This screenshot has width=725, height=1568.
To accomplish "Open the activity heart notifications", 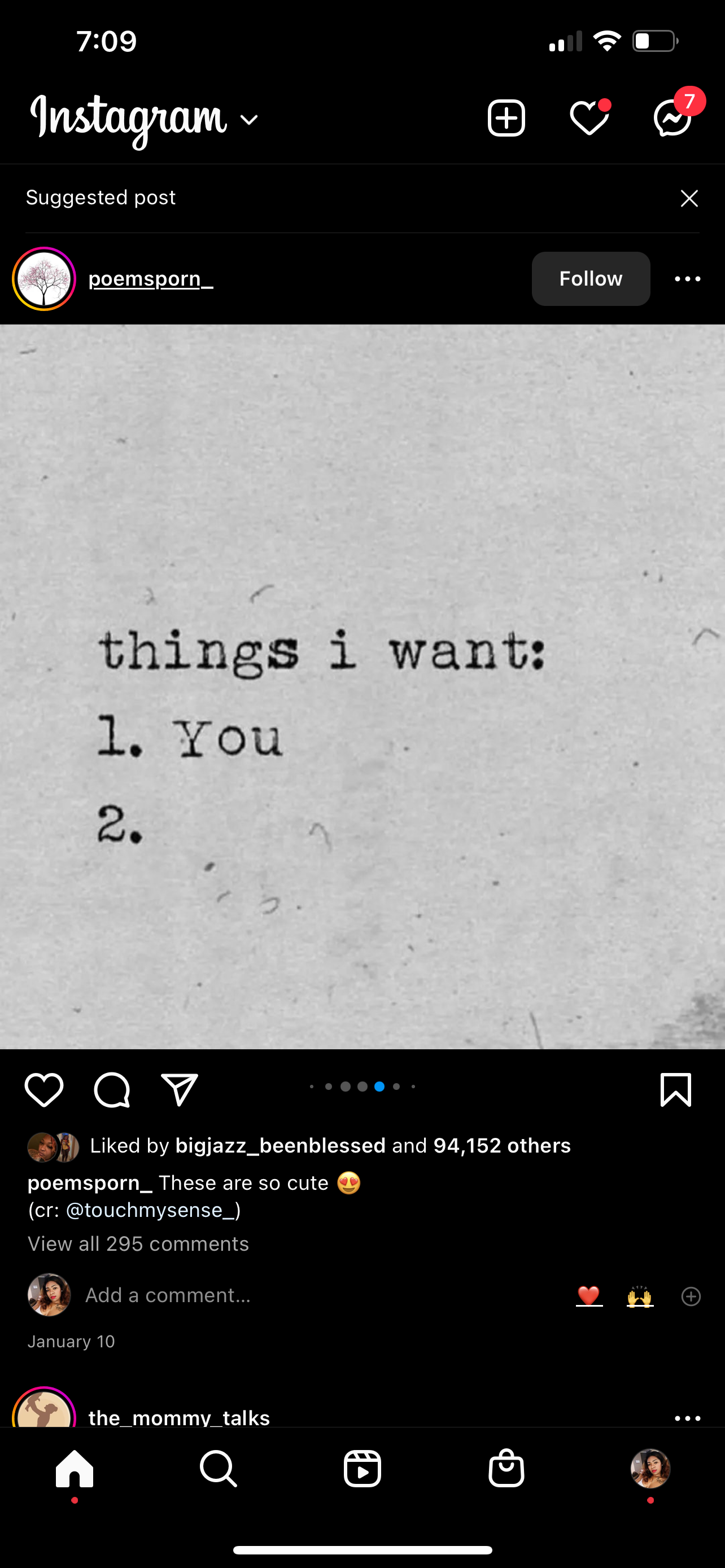I will (x=589, y=118).
